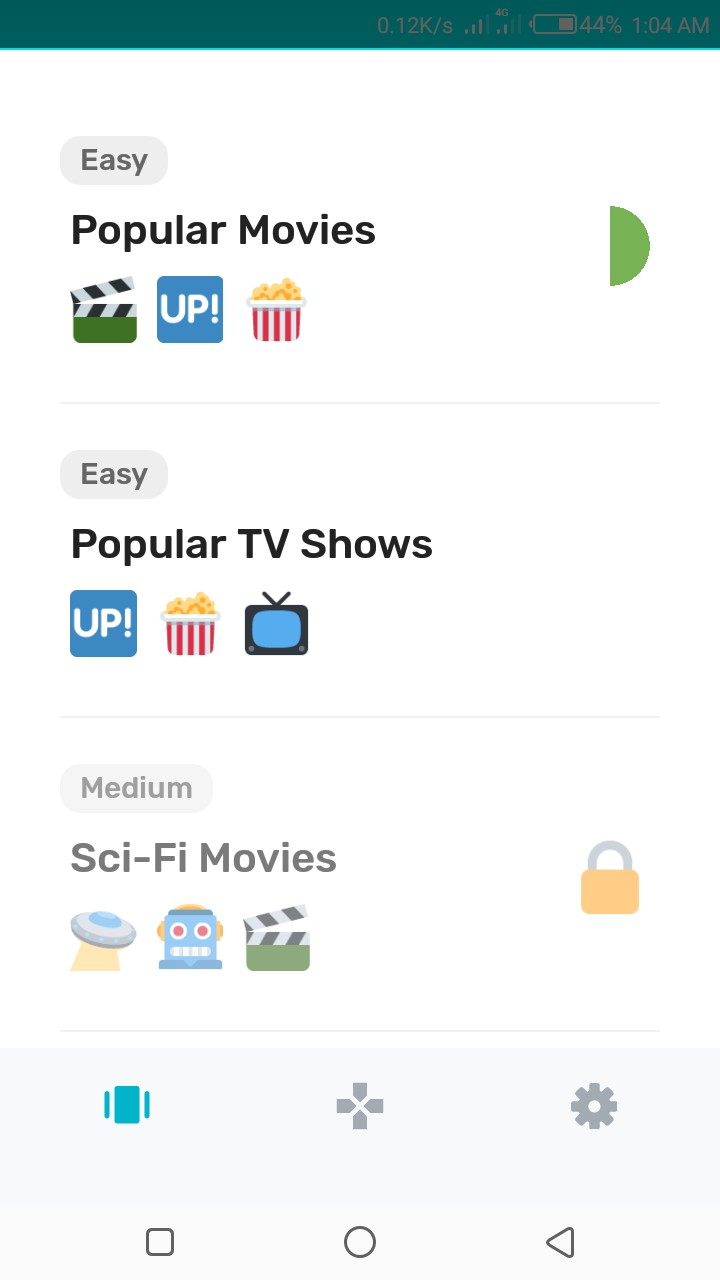
Task: Tap the Medium difficulty badge
Action: pyautogui.click(x=136, y=788)
